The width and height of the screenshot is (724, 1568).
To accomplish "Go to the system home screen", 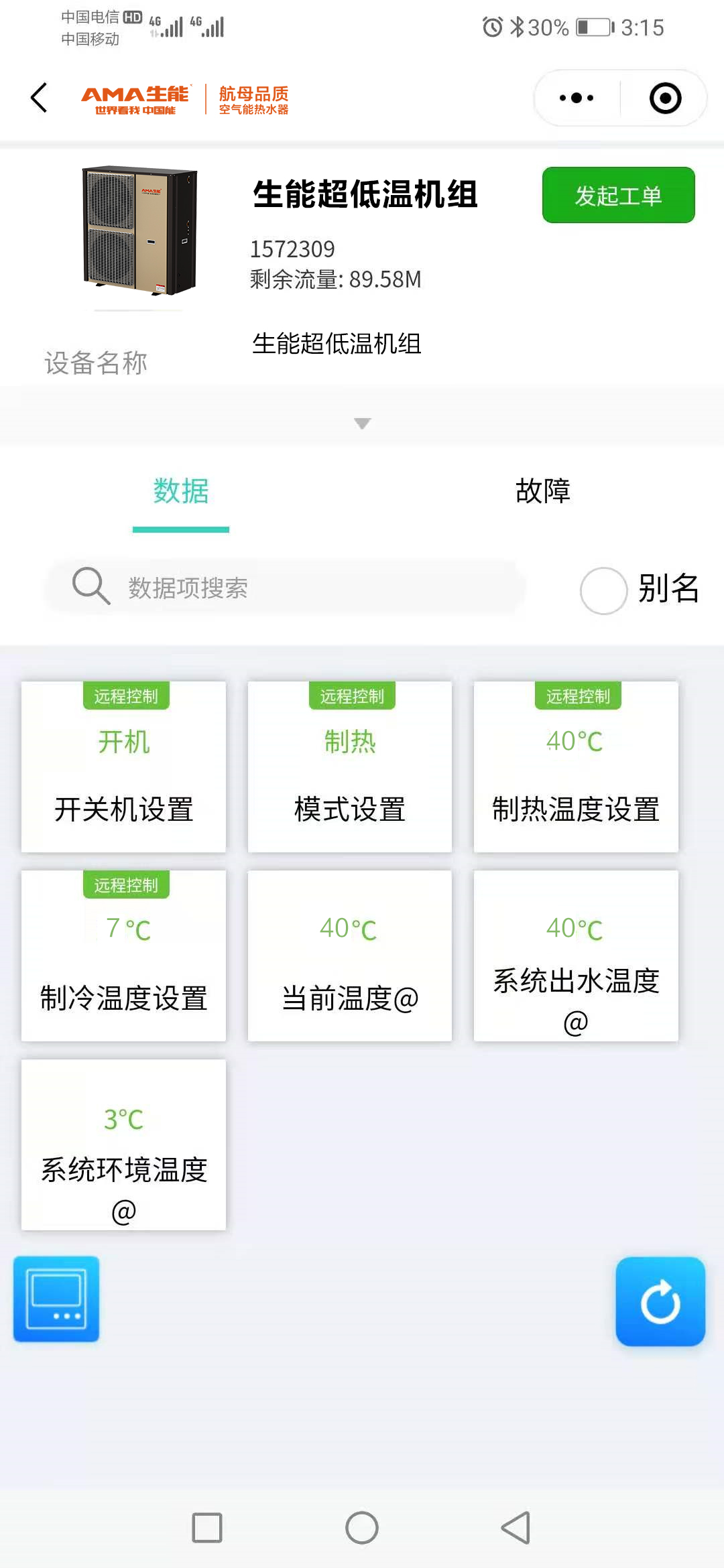I will point(362,1528).
